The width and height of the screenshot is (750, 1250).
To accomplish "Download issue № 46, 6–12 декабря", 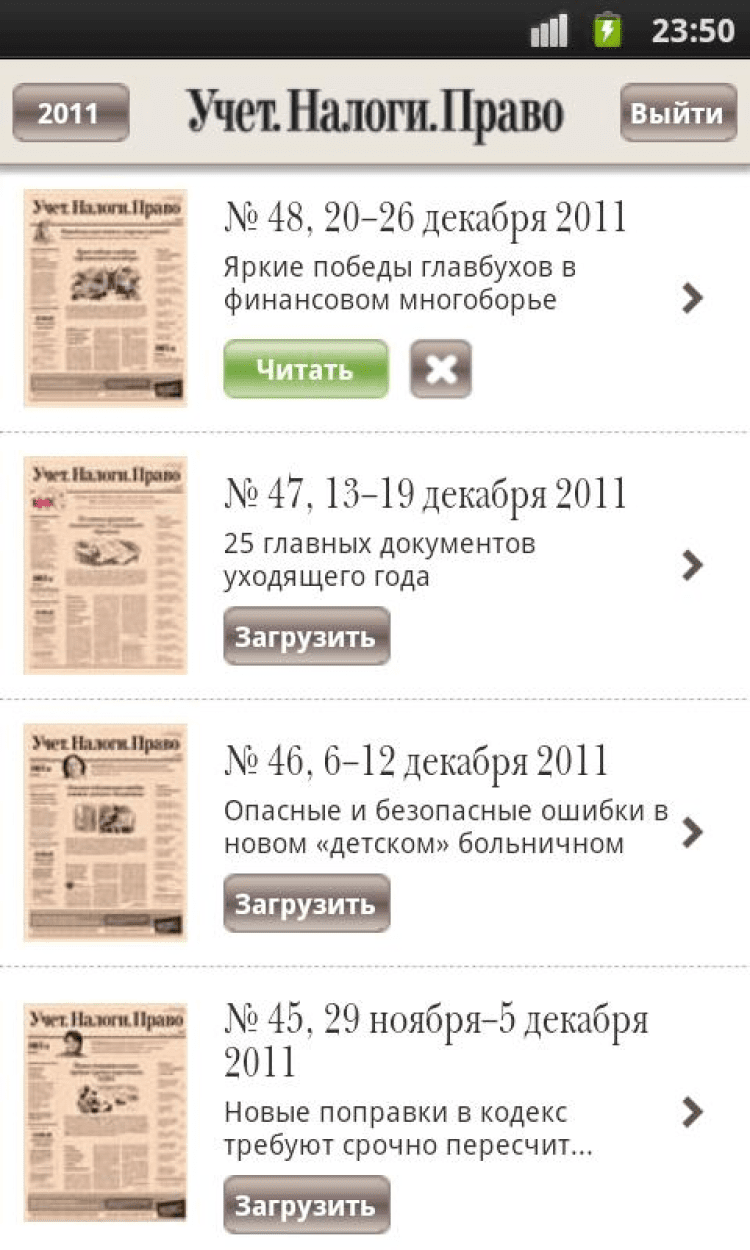I will (x=305, y=903).
